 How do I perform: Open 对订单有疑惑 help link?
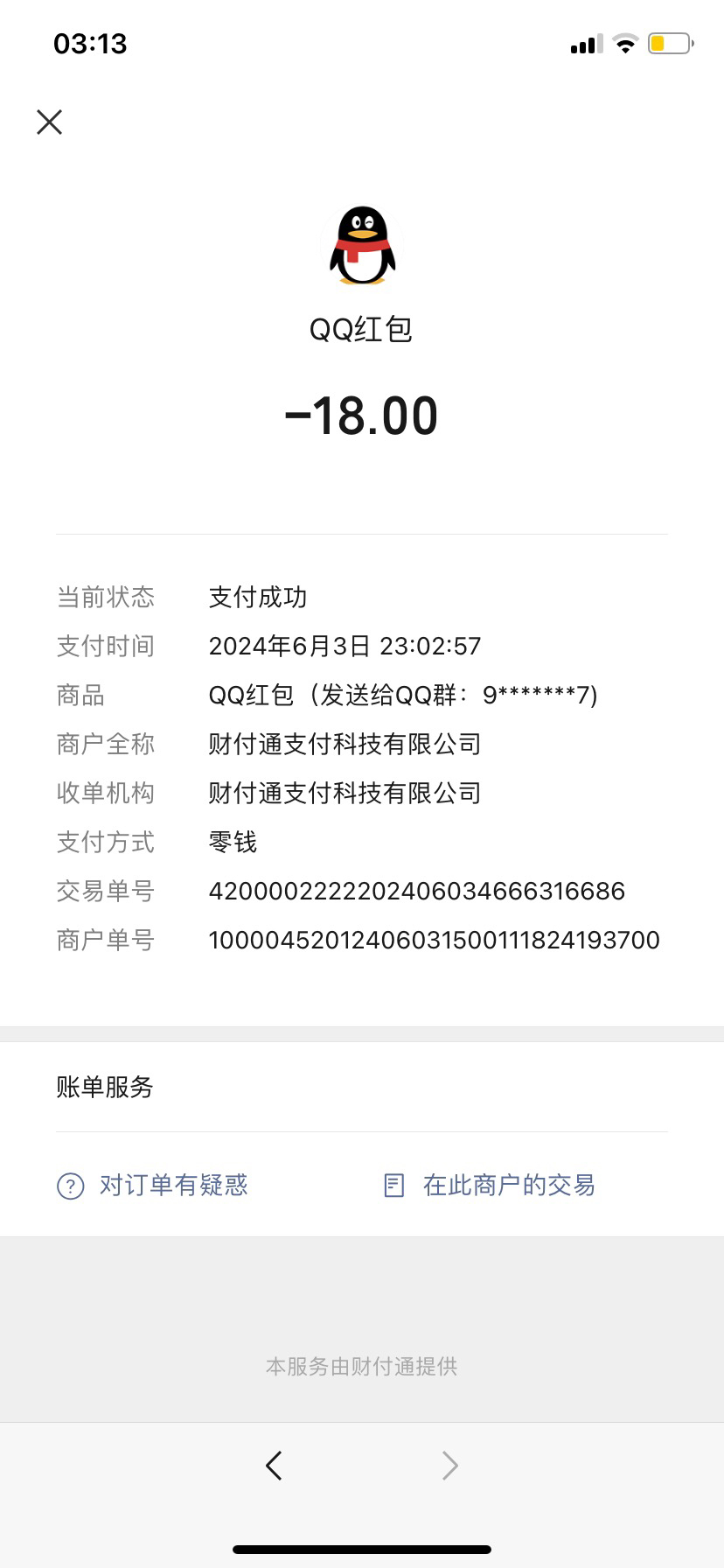(x=152, y=1186)
